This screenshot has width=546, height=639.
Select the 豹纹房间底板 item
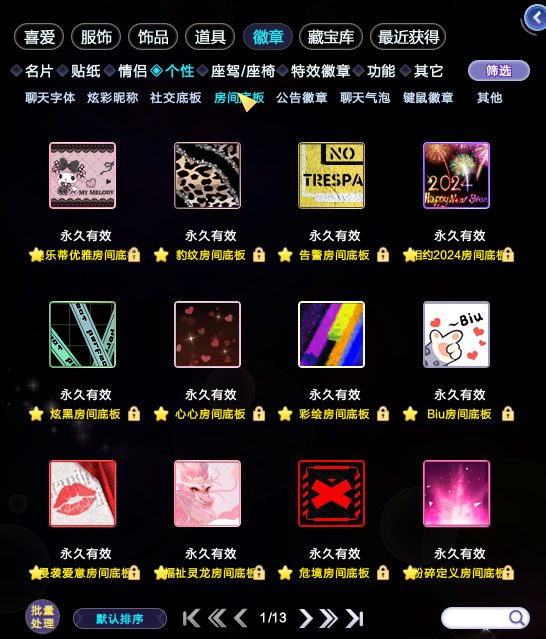coord(207,175)
